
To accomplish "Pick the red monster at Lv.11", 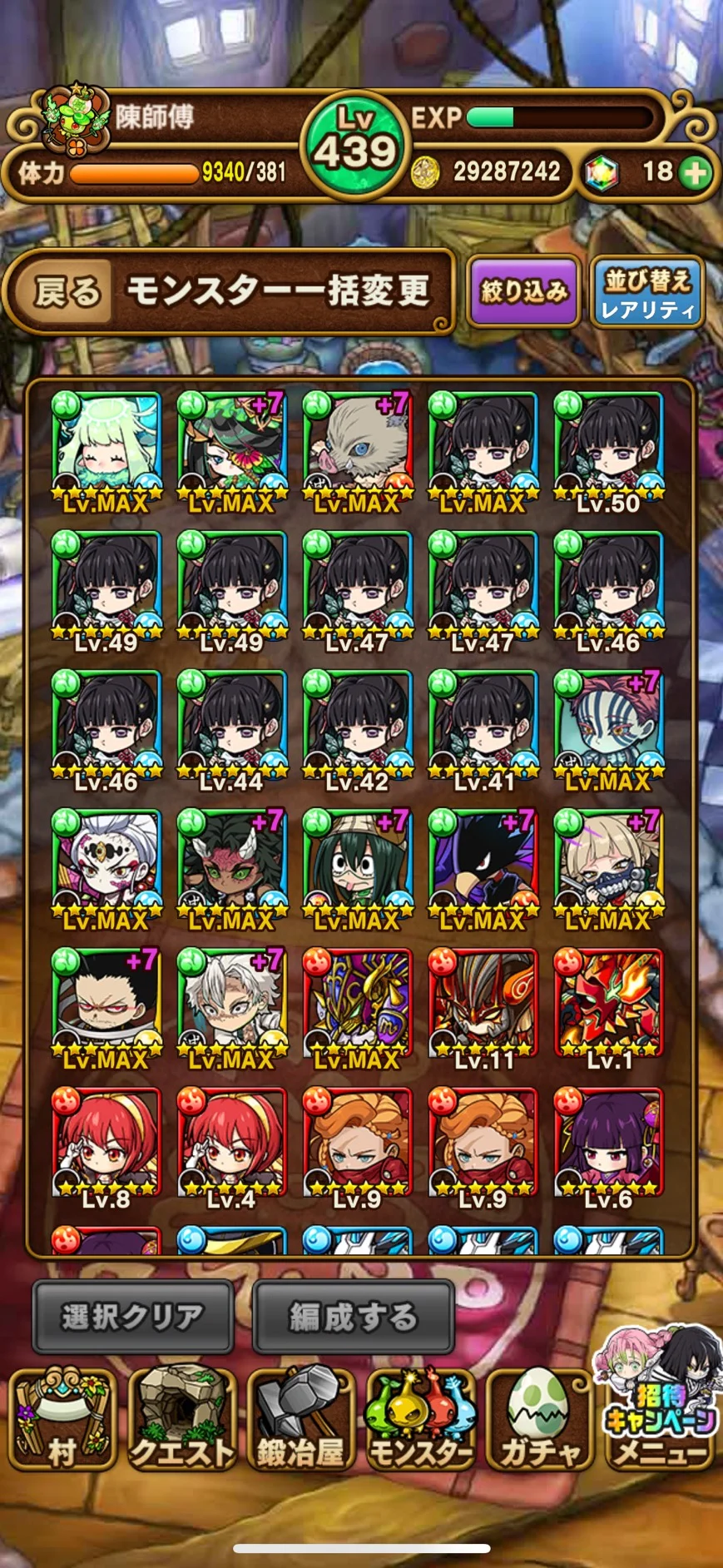I will tap(483, 1006).
